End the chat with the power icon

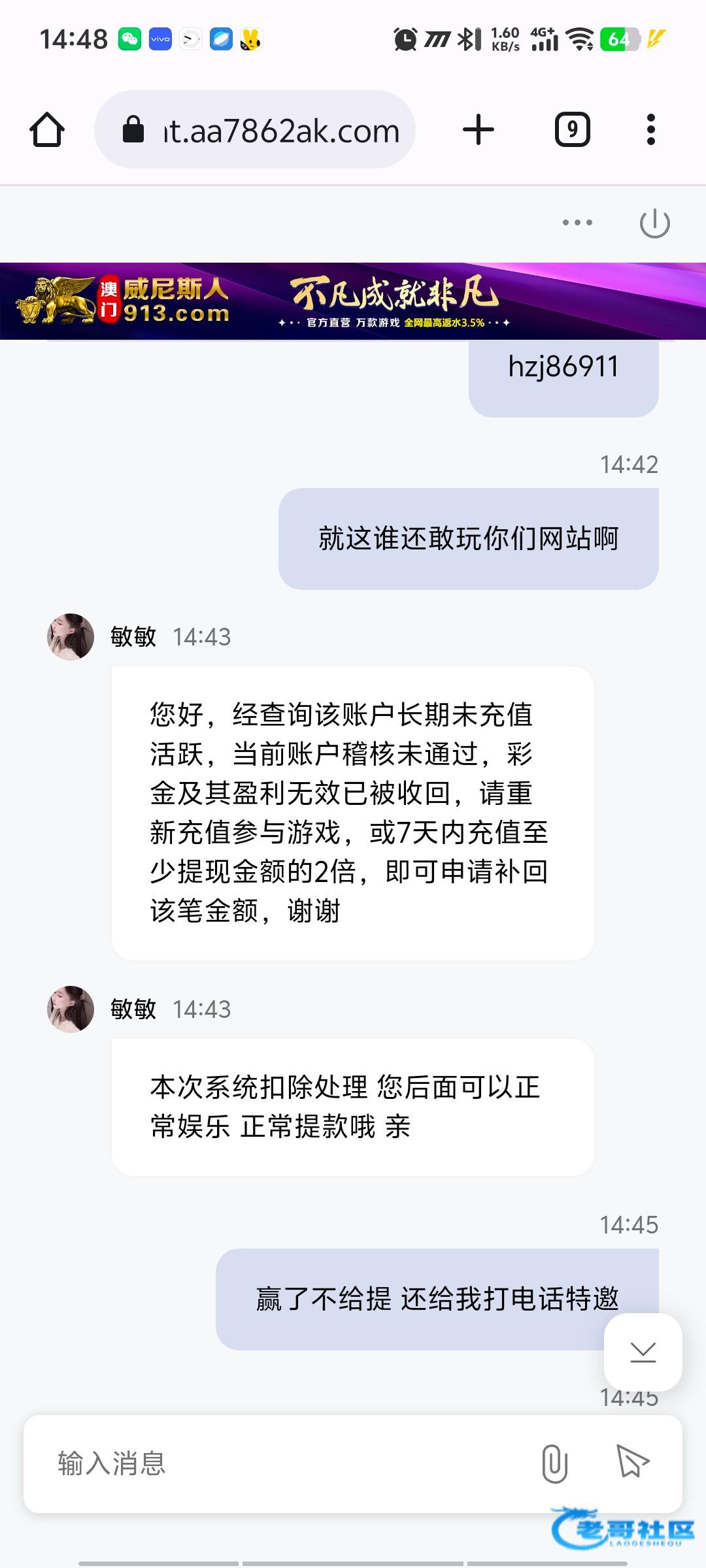coord(654,223)
